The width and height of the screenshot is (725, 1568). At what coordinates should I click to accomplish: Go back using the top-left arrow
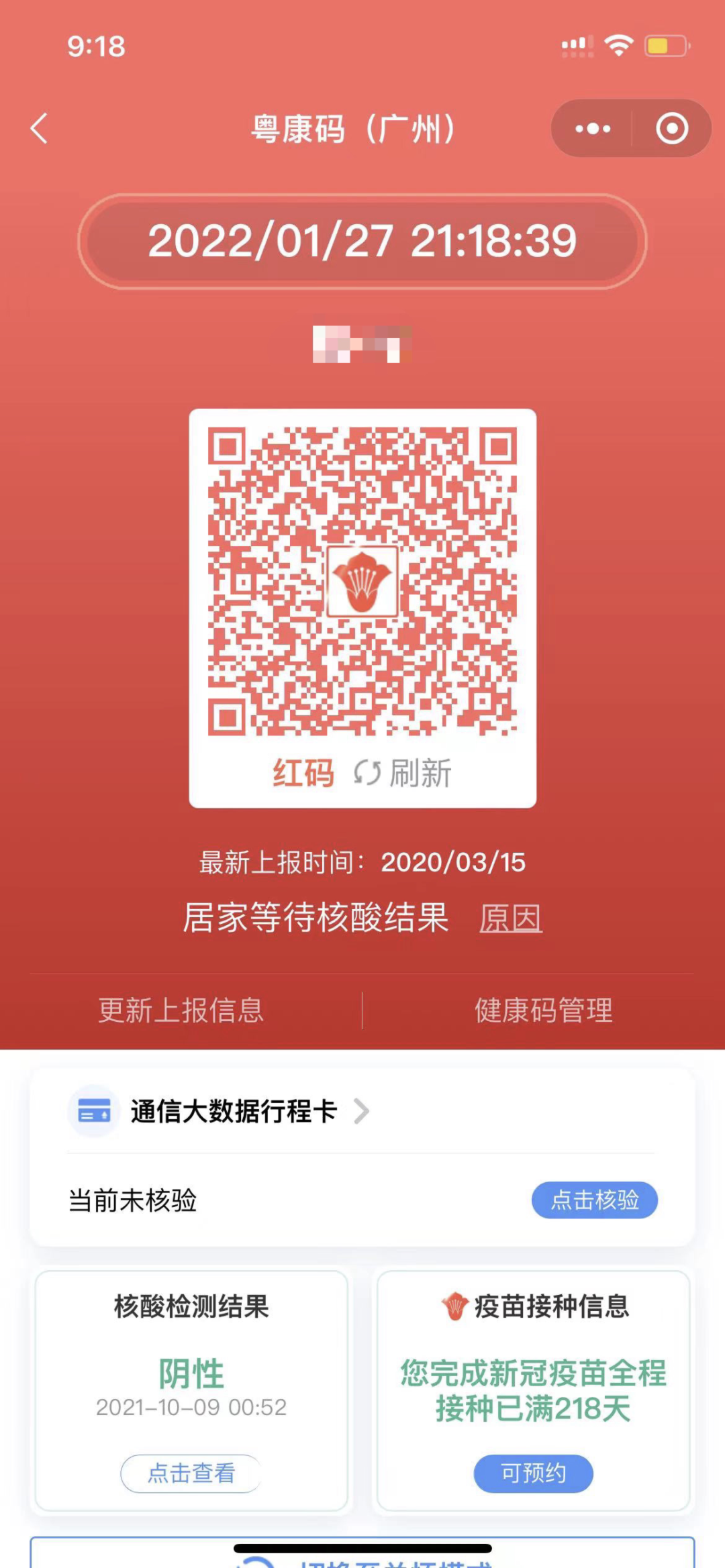tap(39, 128)
